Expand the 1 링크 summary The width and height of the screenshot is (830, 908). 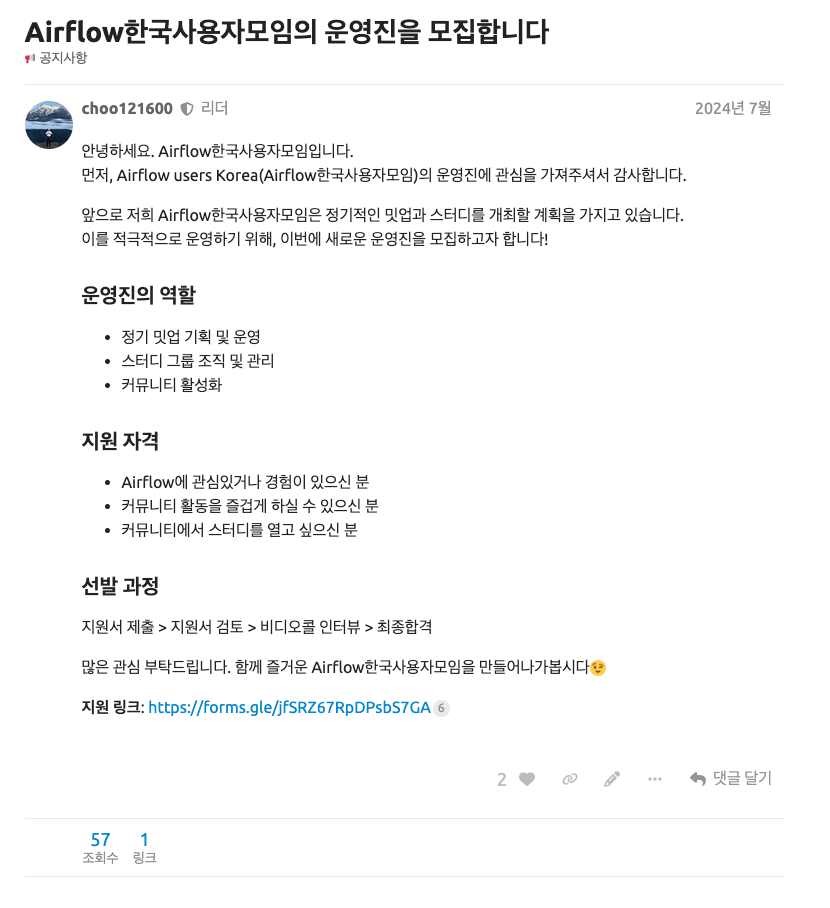(144, 846)
